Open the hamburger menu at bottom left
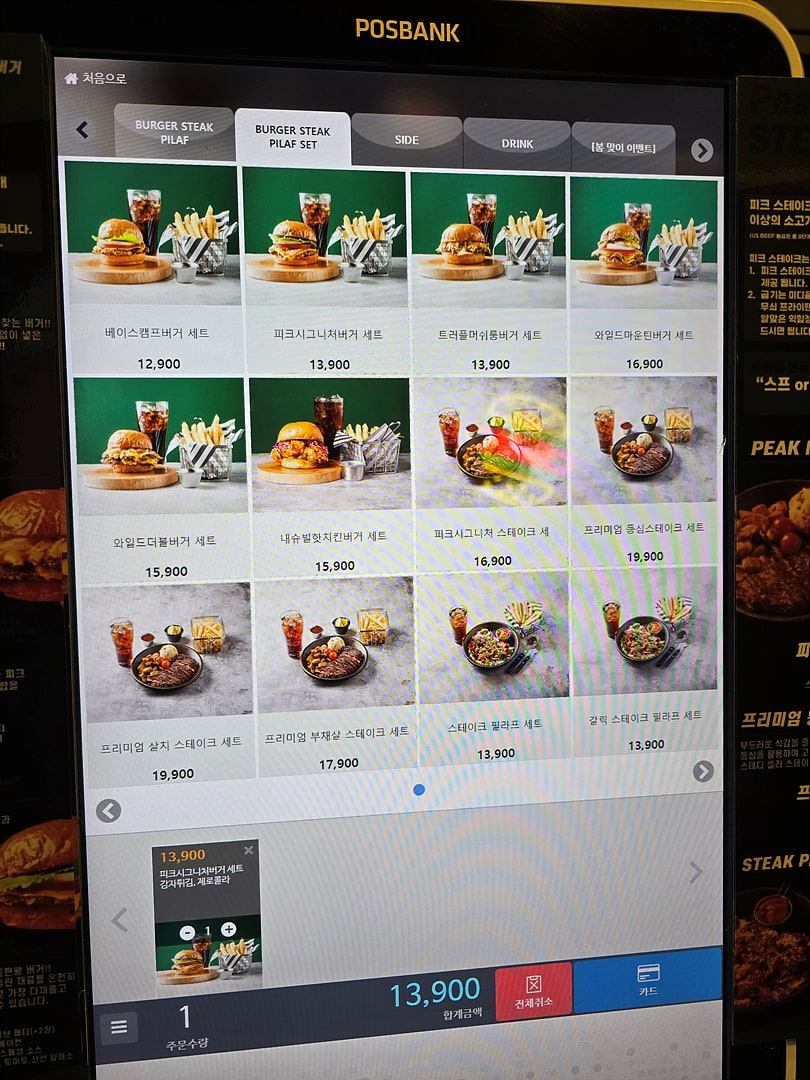Screen dimensions: 810x1080 tap(119, 1026)
